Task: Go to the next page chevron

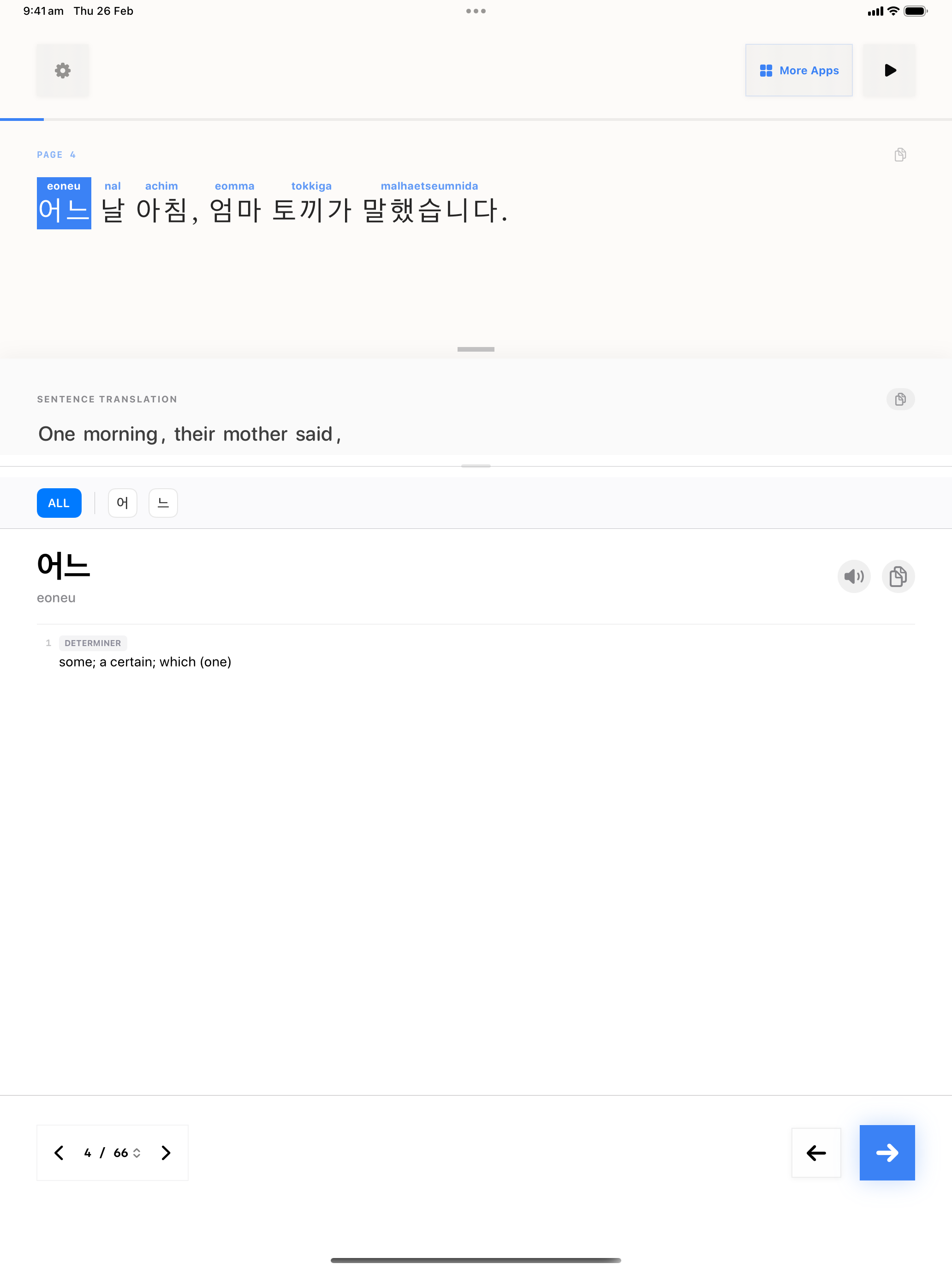Action: 166,1152
